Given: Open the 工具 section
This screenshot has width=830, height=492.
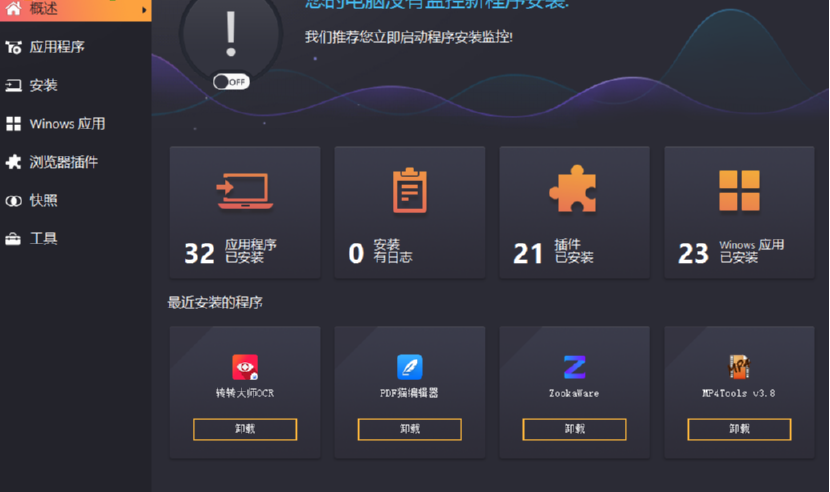Looking at the screenshot, I should point(43,239).
